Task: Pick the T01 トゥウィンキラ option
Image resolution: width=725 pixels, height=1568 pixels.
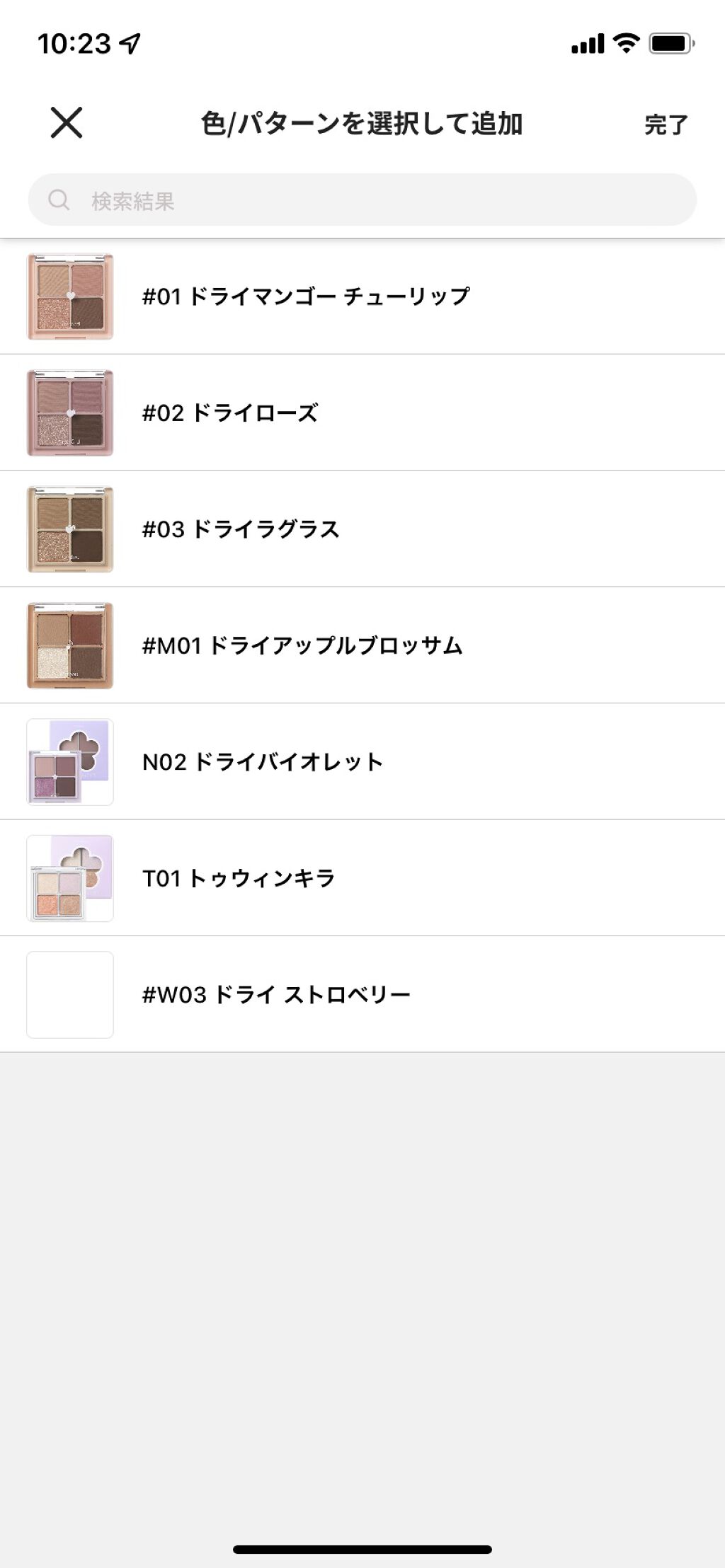Action: [x=239, y=878]
